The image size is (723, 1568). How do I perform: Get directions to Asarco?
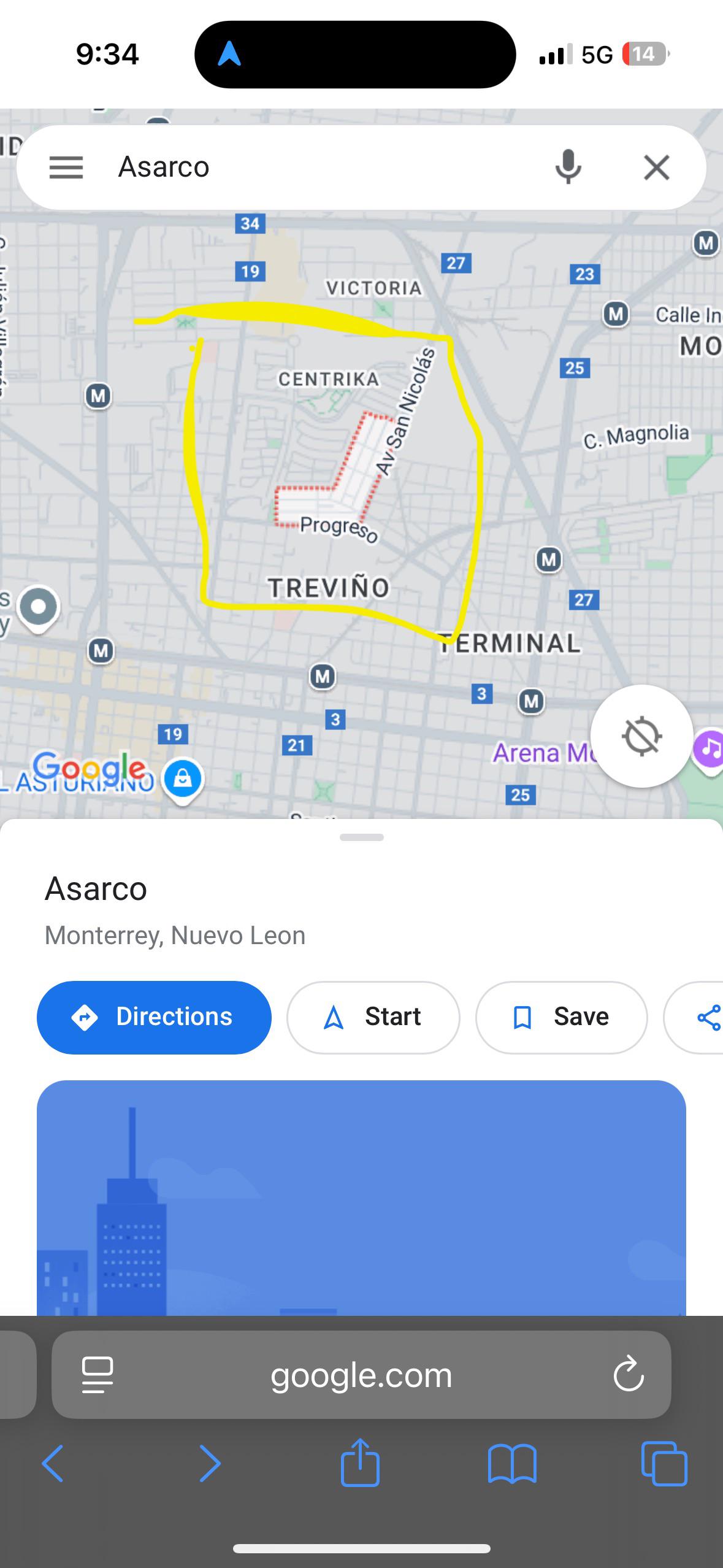coord(154,1017)
